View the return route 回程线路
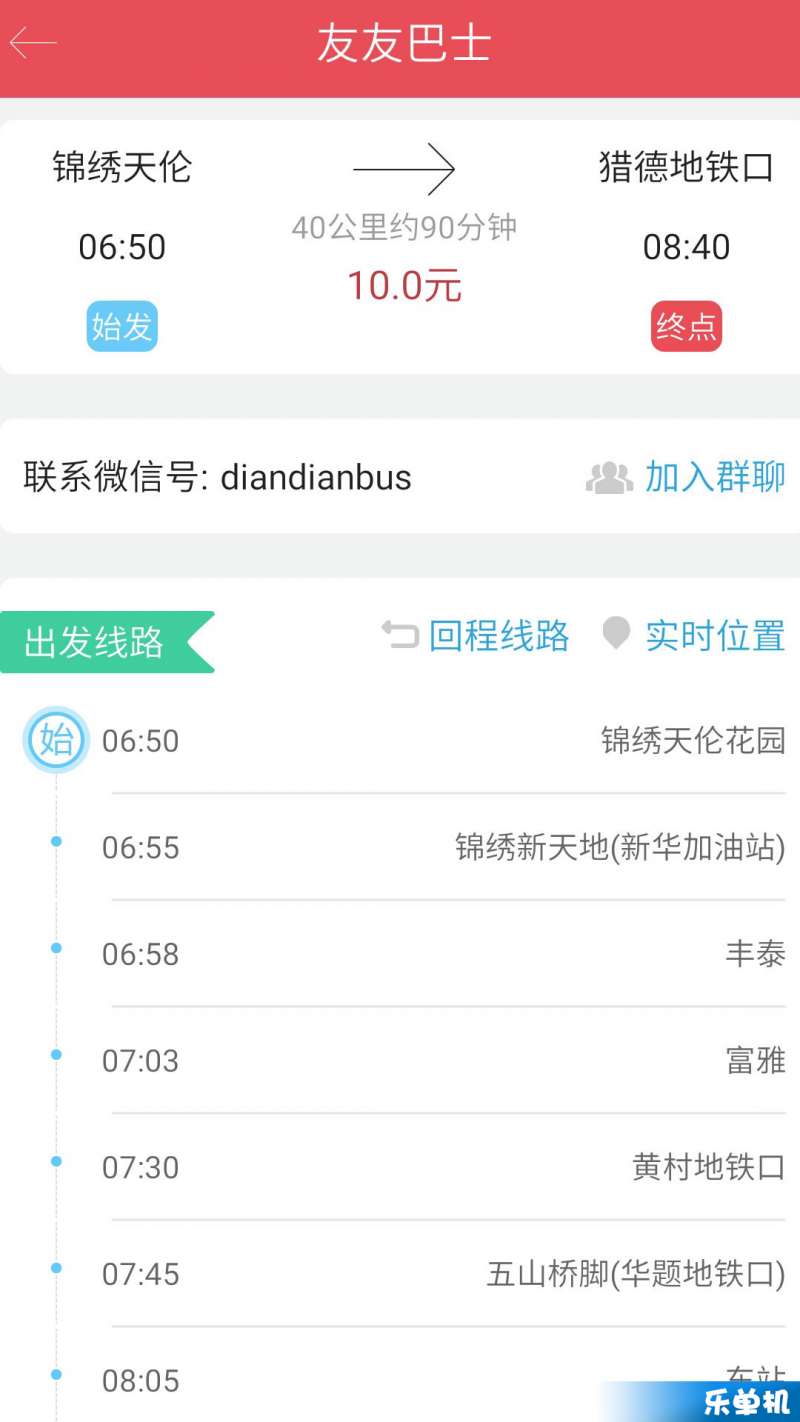This screenshot has height=1422, width=800. (x=476, y=635)
